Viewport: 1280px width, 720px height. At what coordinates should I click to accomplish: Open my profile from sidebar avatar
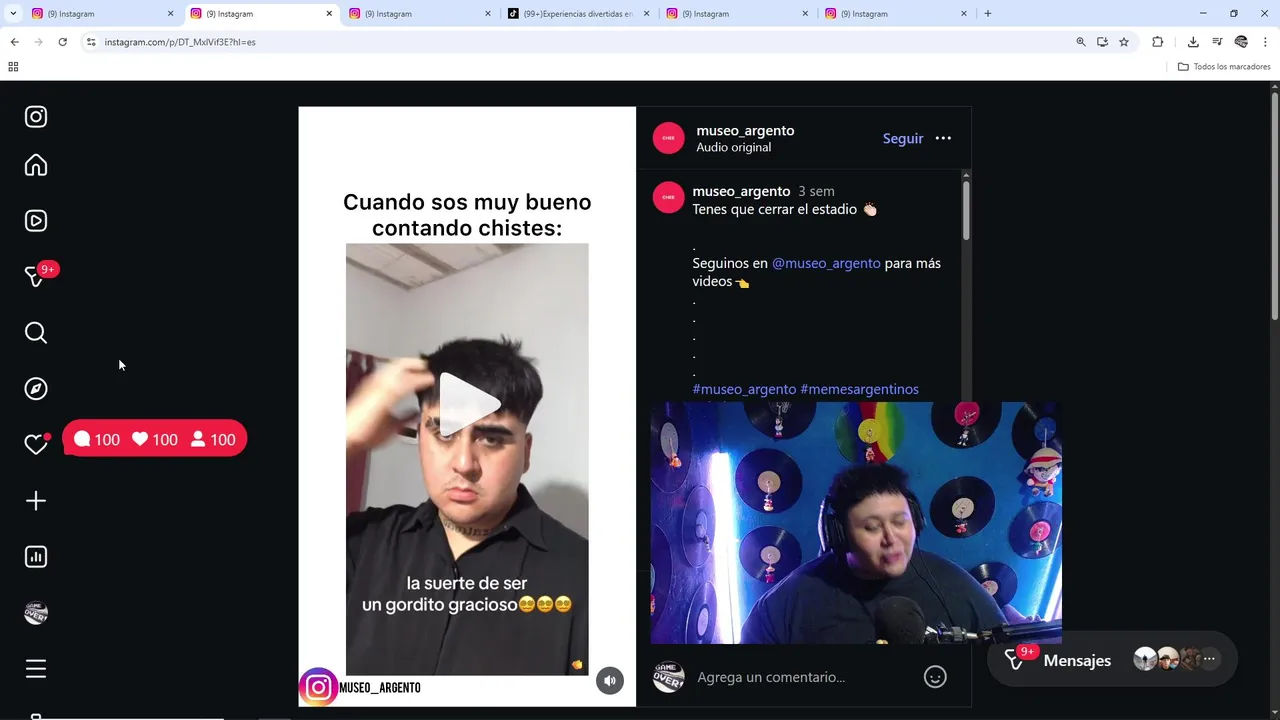36,613
